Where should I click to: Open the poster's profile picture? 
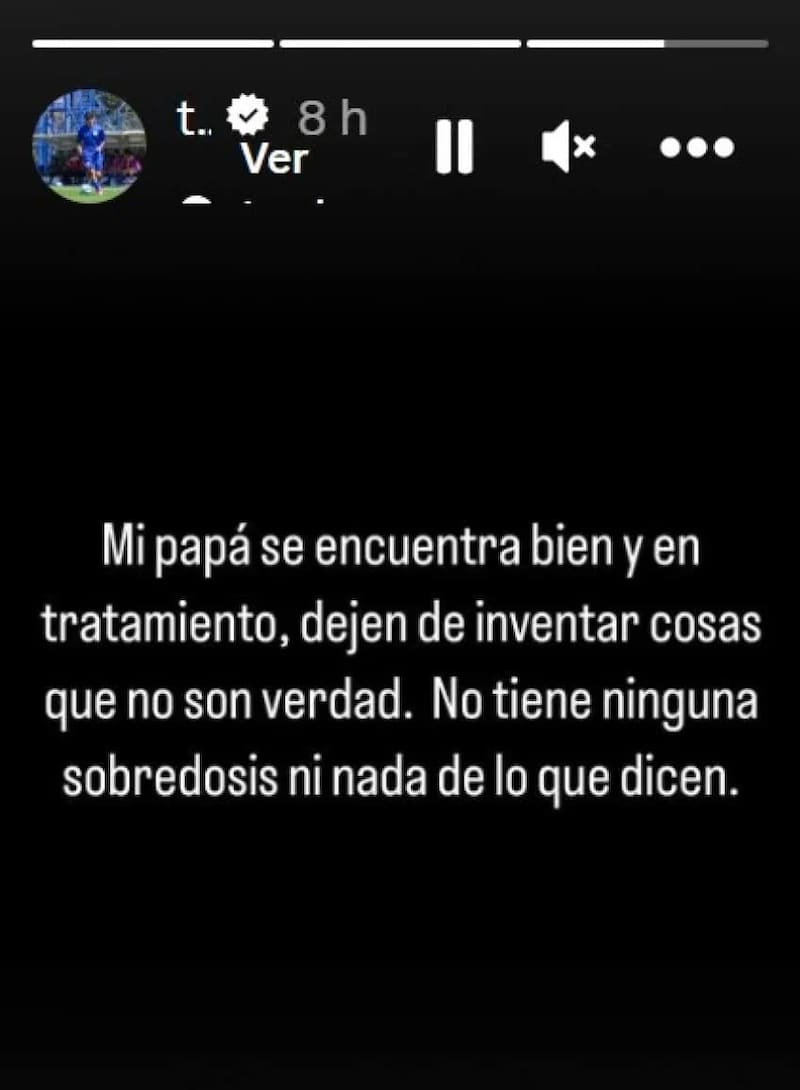89,147
